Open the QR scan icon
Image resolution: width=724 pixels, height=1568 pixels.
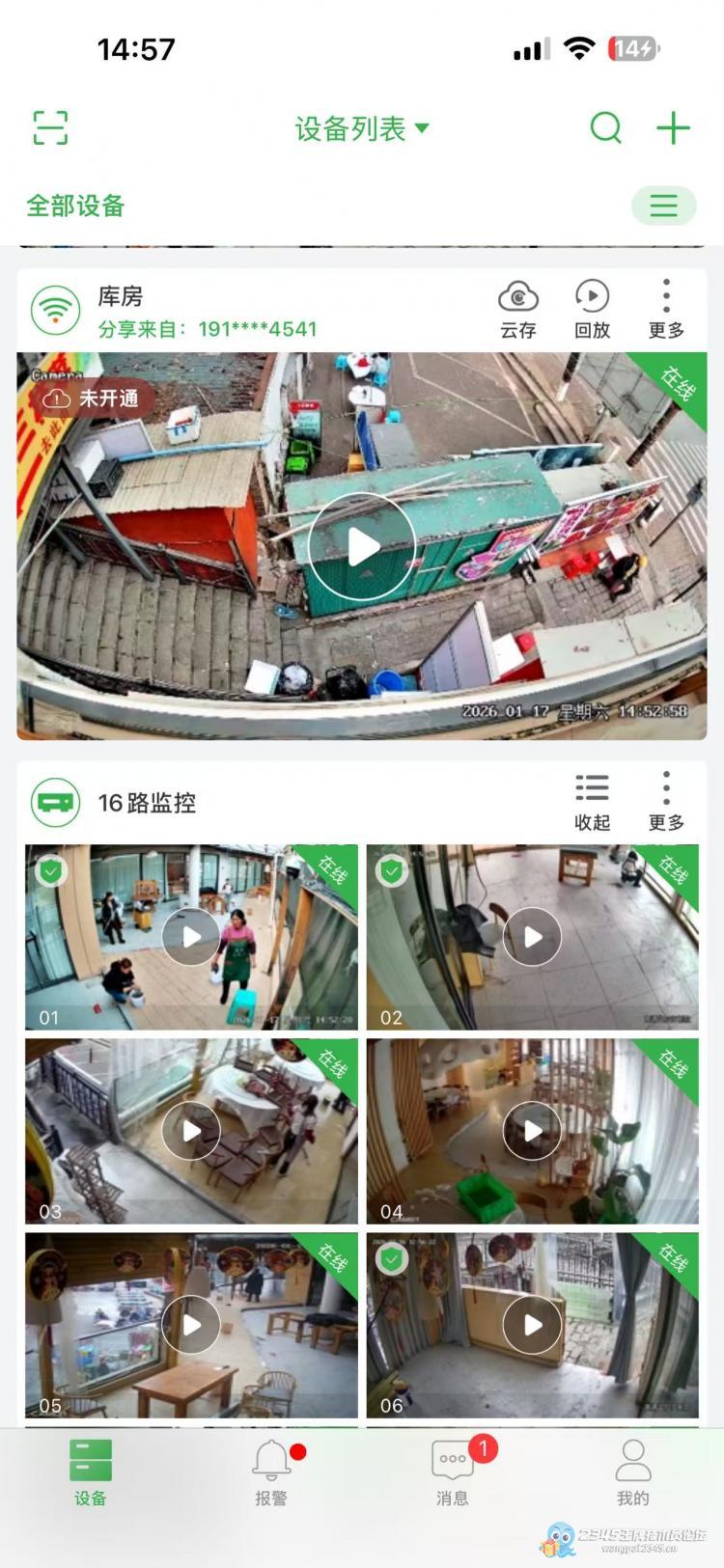tap(50, 127)
